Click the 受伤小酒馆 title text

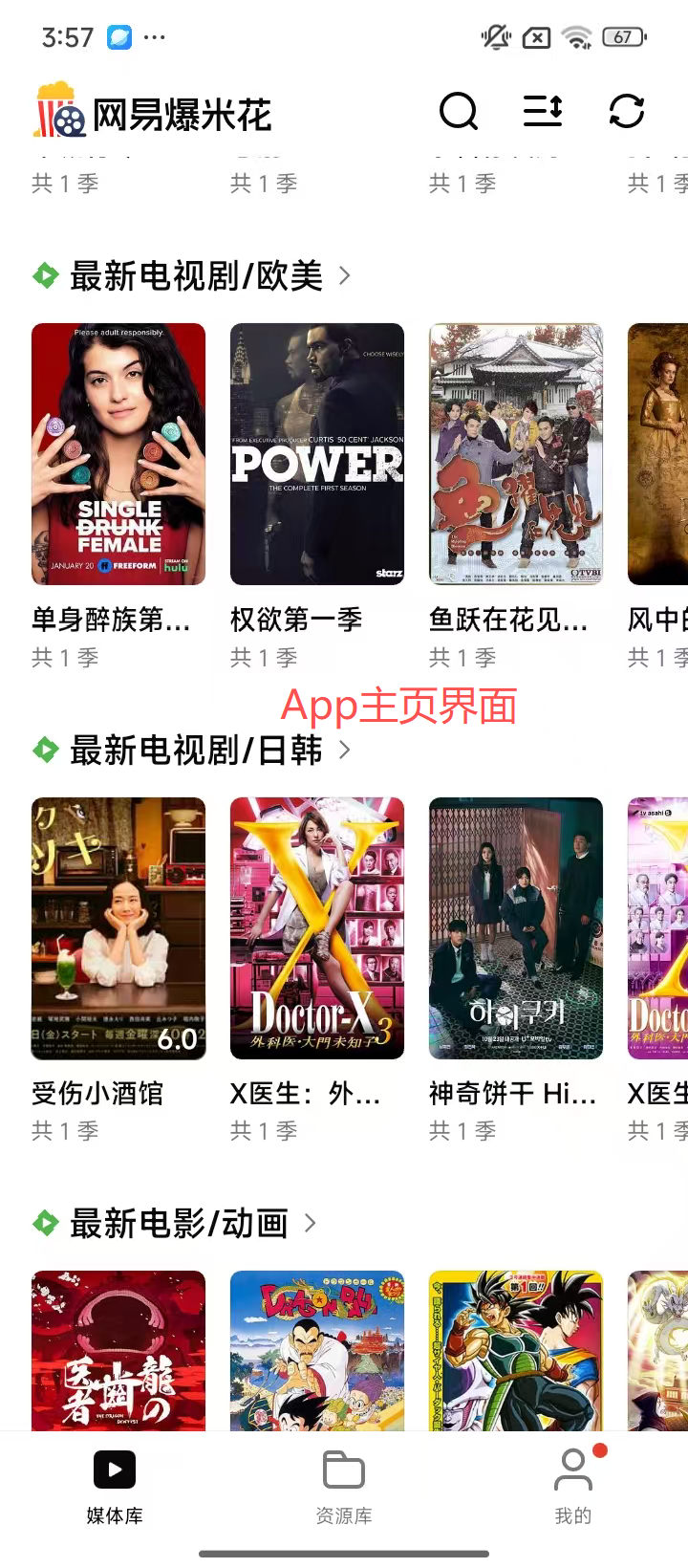click(97, 1094)
